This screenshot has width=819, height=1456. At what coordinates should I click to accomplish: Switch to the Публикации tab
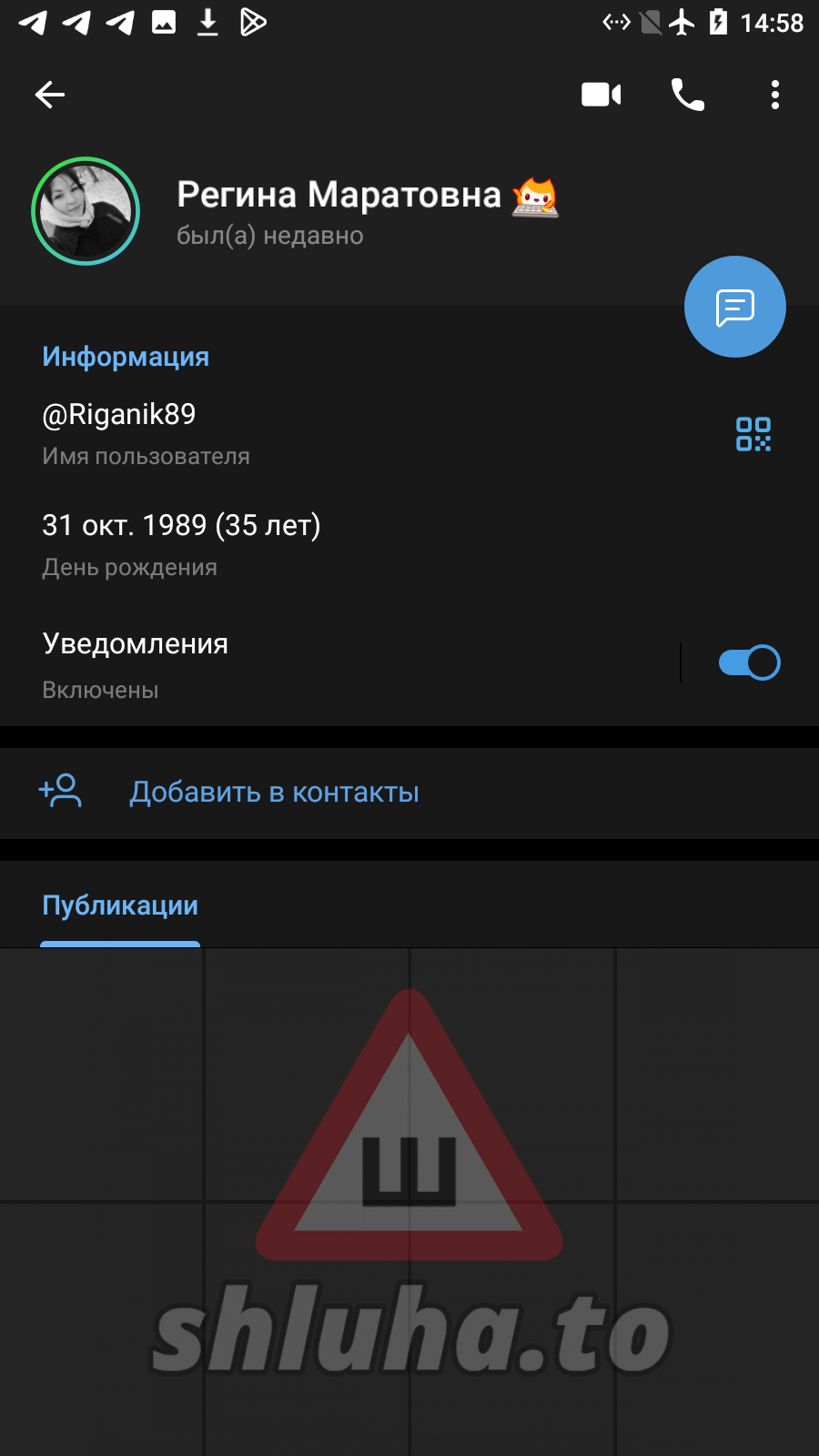tap(120, 906)
